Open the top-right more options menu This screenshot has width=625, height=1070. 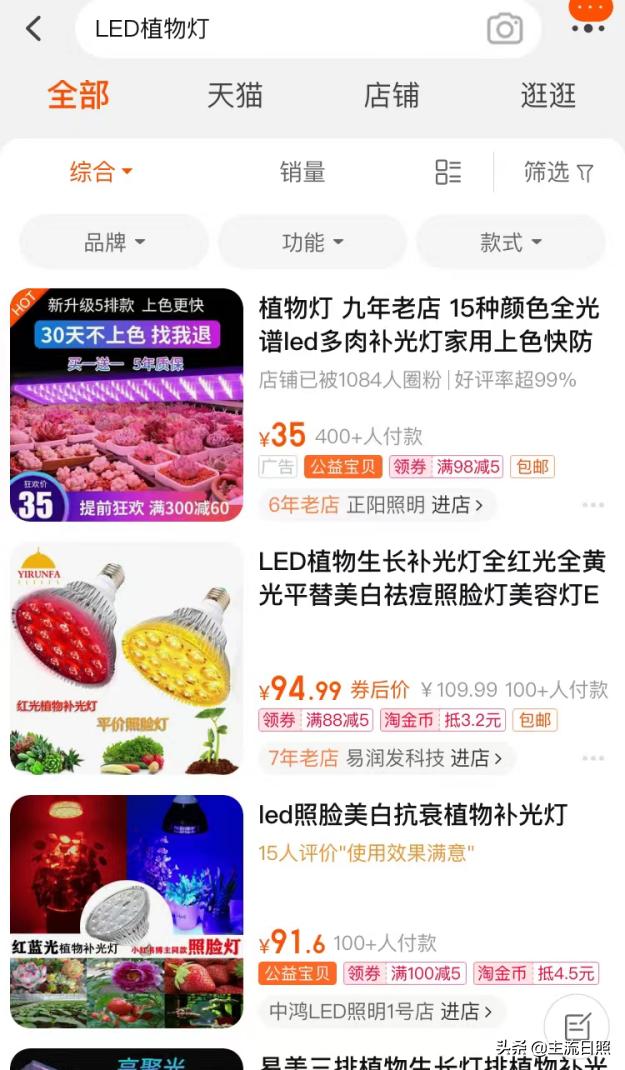[x=589, y=20]
